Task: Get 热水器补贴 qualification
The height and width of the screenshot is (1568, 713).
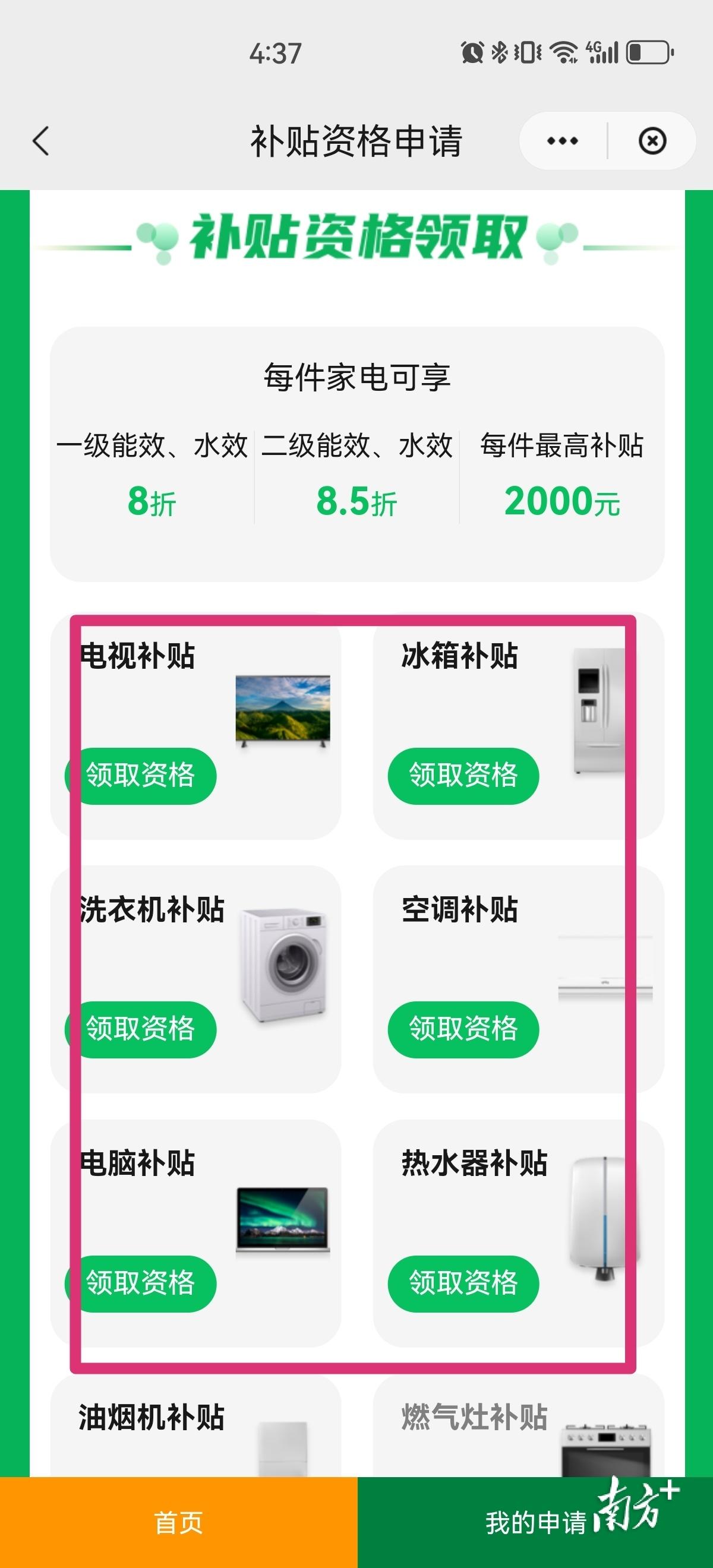Action: click(x=463, y=1283)
